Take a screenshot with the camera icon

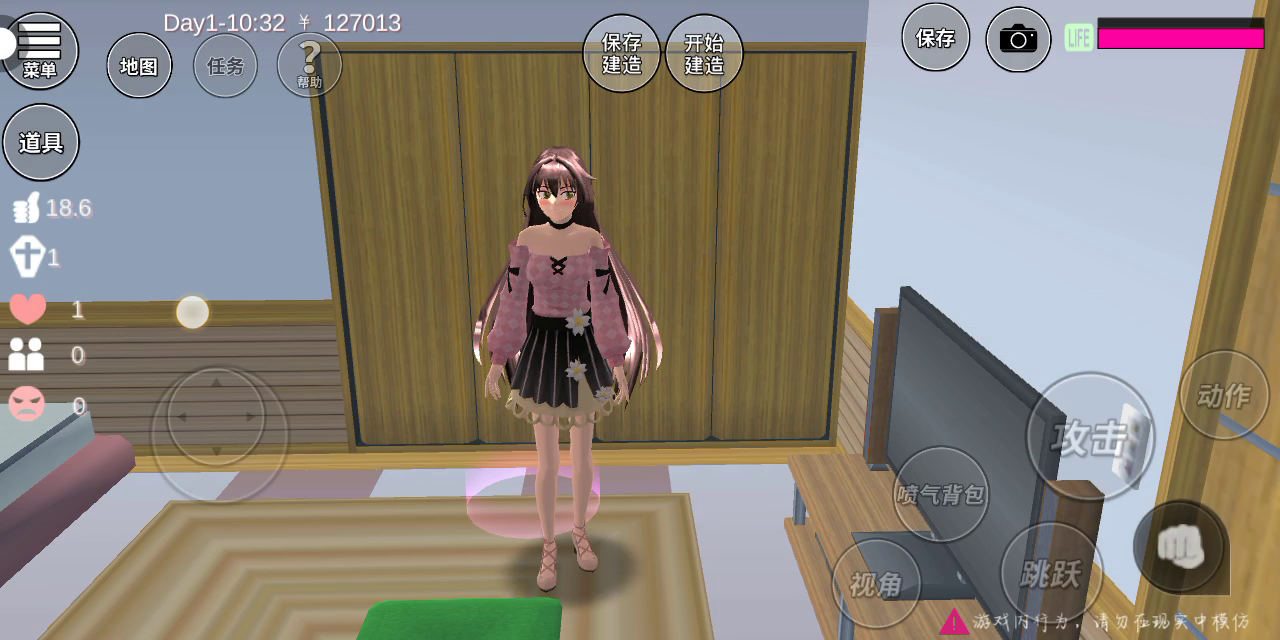click(x=1018, y=39)
